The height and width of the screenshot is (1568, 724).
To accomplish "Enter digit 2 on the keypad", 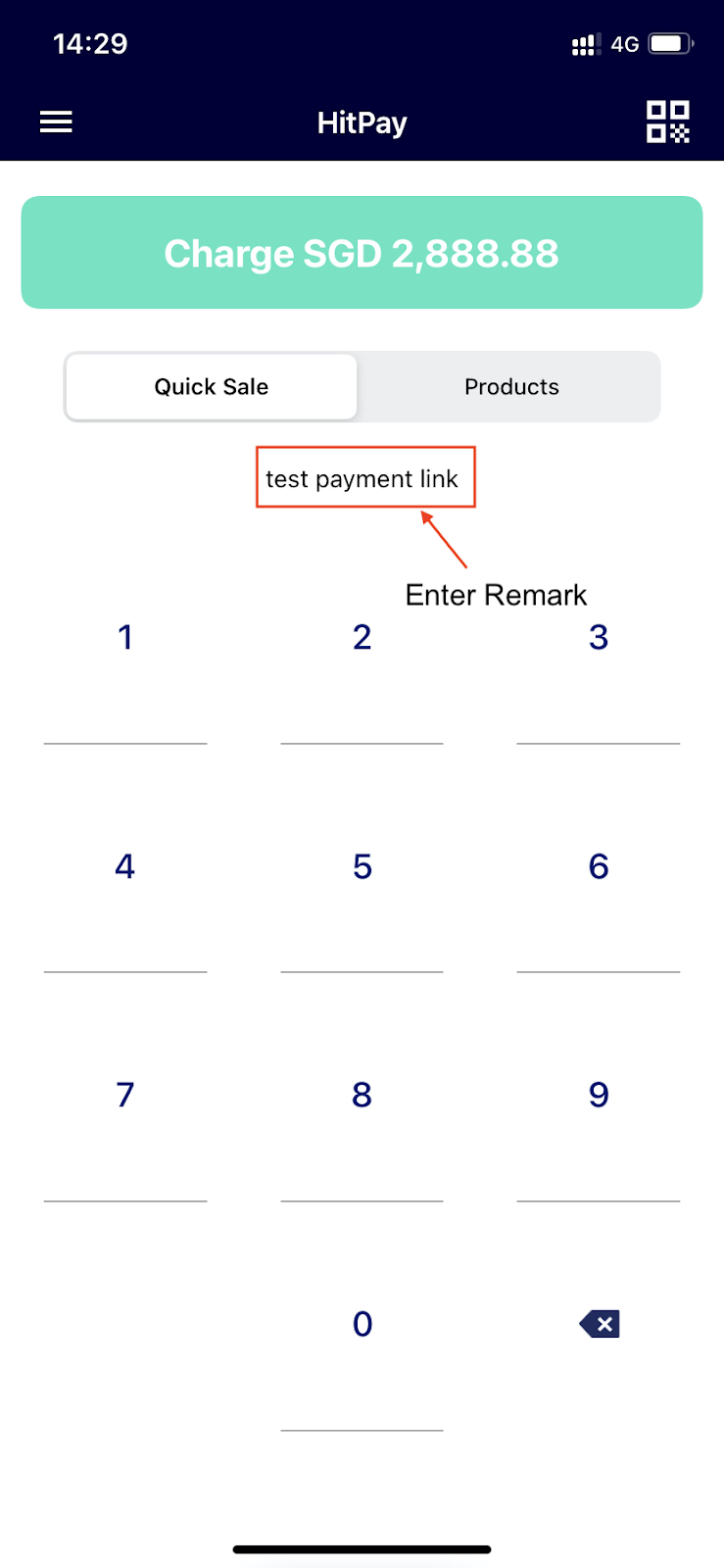I will click(362, 638).
